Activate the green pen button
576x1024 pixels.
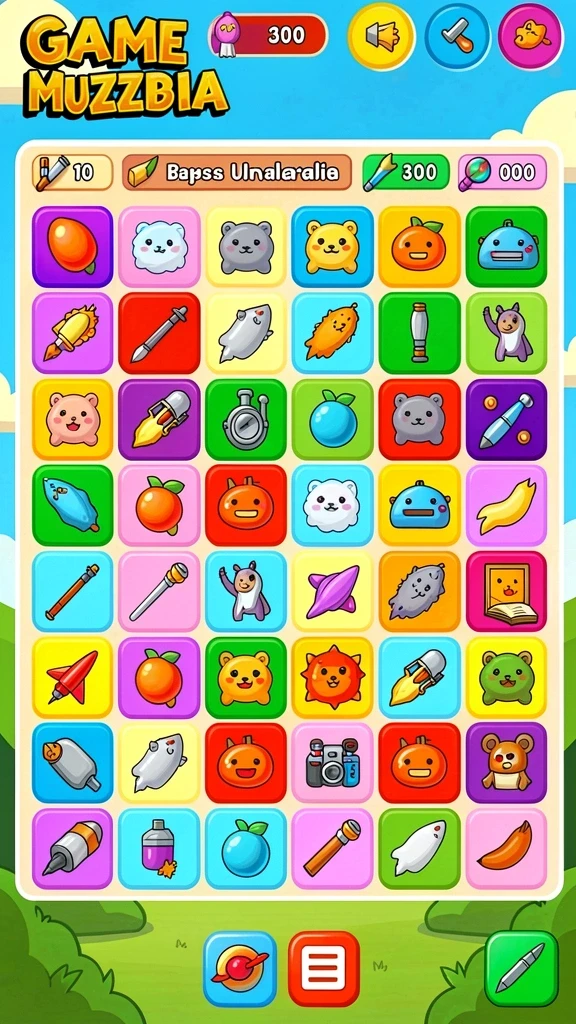[x=521, y=968]
